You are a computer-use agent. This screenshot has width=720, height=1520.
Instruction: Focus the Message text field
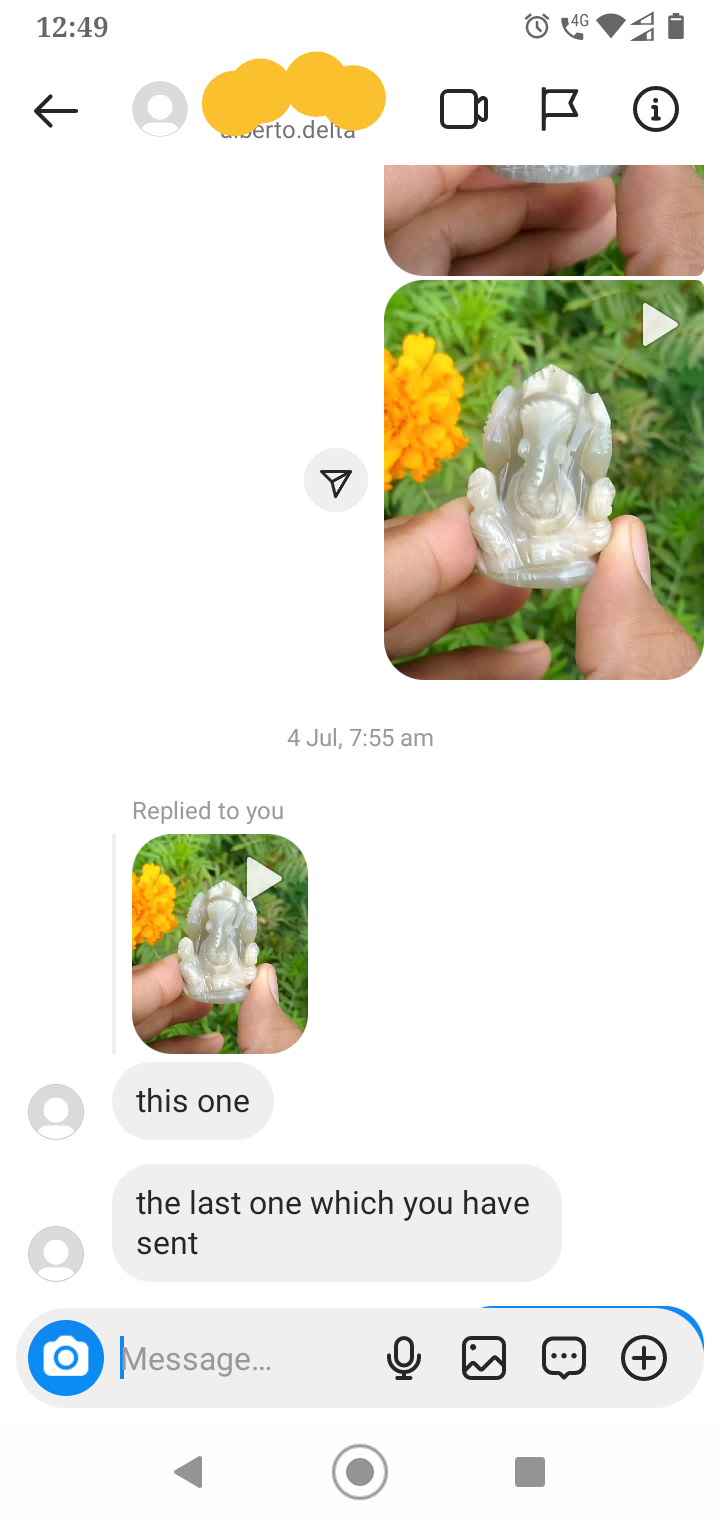click(x=245, y=1358)
